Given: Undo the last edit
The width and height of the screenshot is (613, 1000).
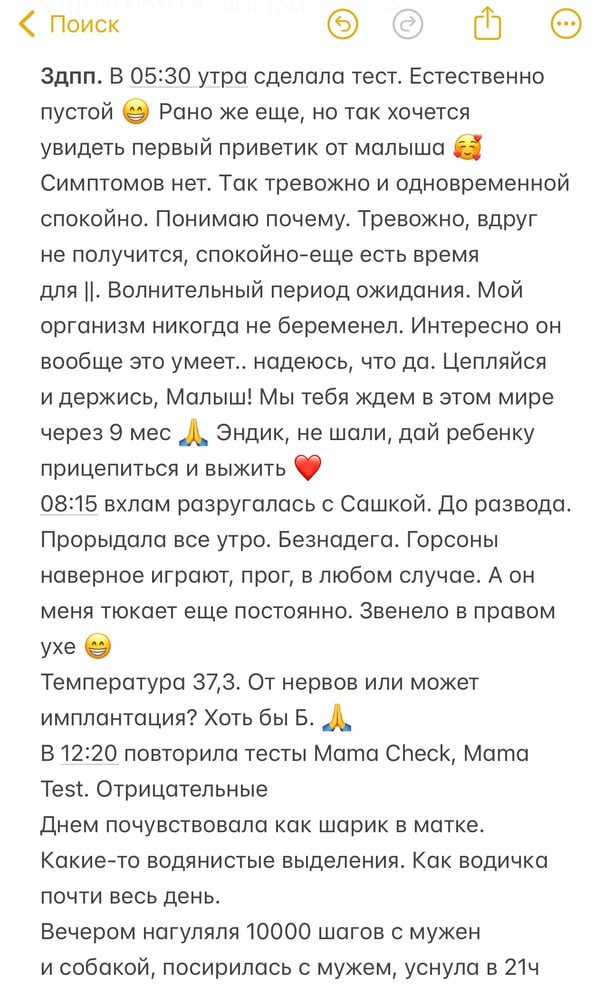Looking at the screenshot, I should coord(343,24).
